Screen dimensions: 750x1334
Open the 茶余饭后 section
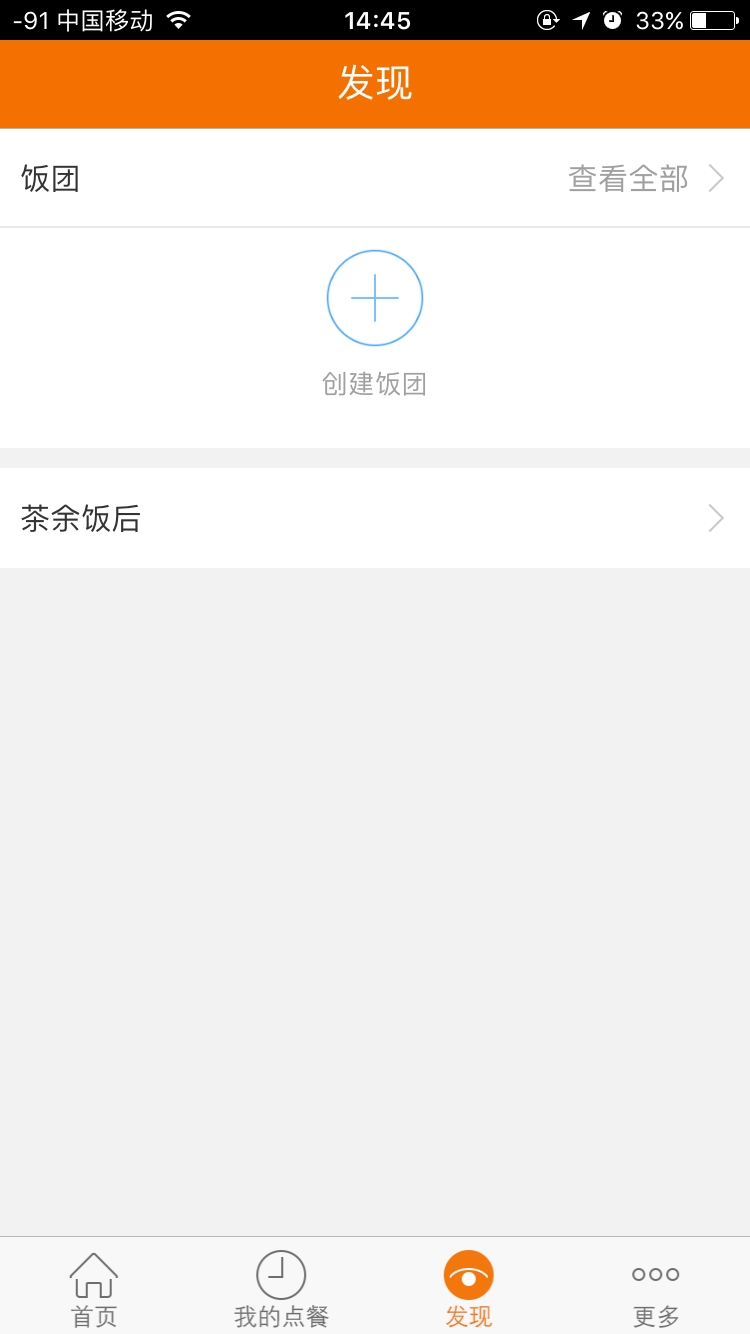pos(375,518)
